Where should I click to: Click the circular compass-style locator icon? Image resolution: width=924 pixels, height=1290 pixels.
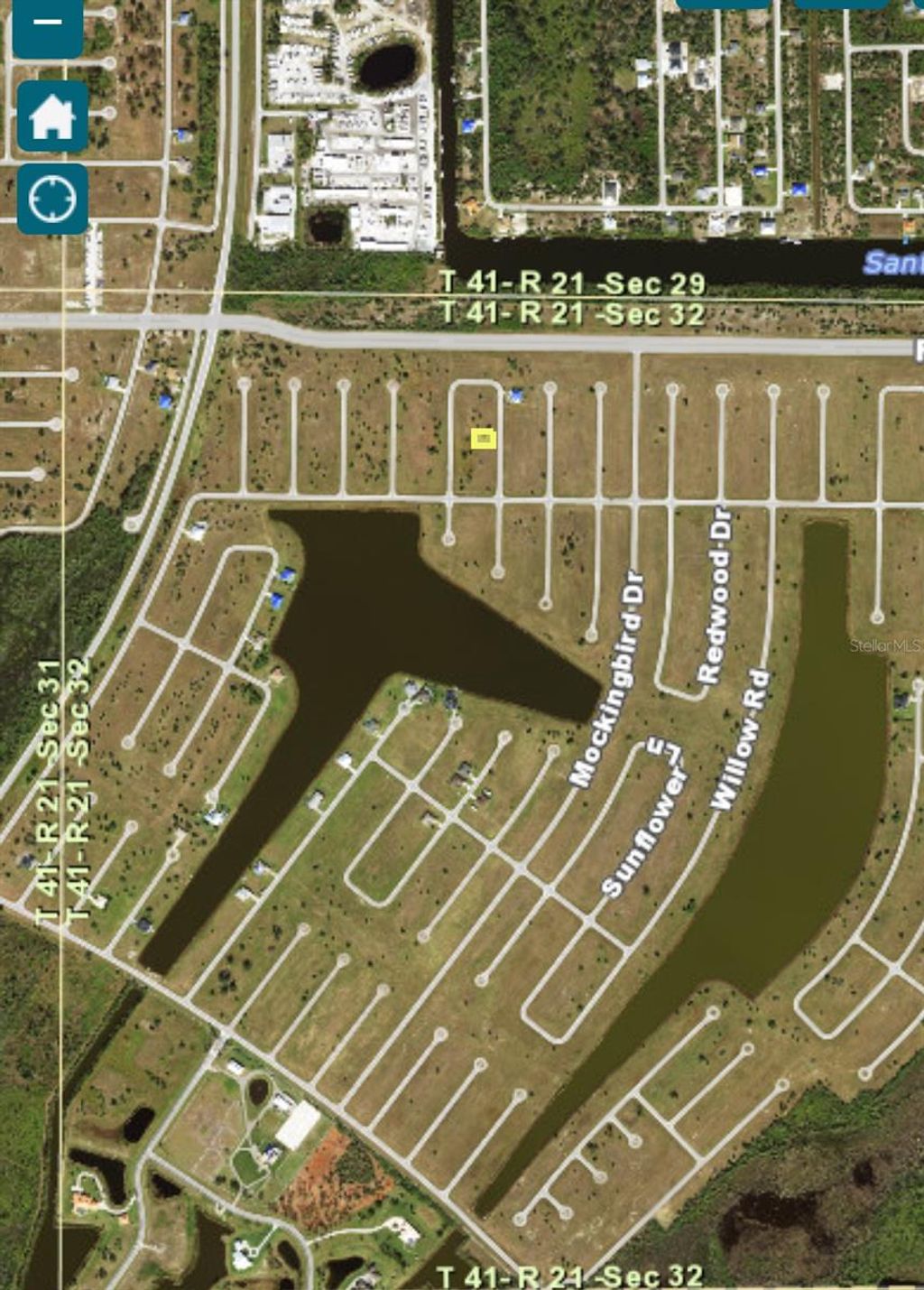point(50,199)
